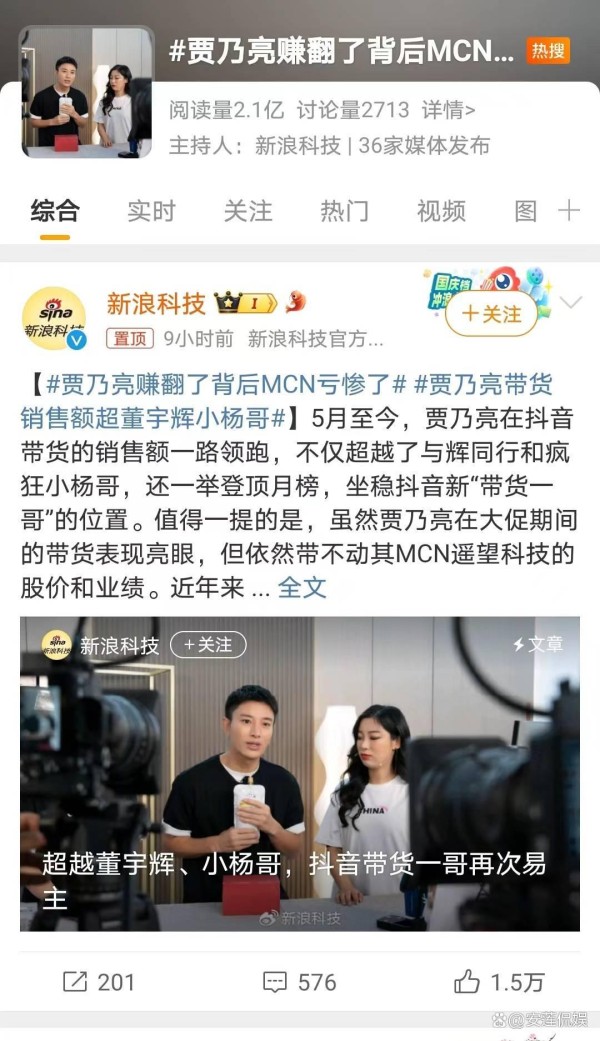Switch to the 热门 tab

click(344, 211)
